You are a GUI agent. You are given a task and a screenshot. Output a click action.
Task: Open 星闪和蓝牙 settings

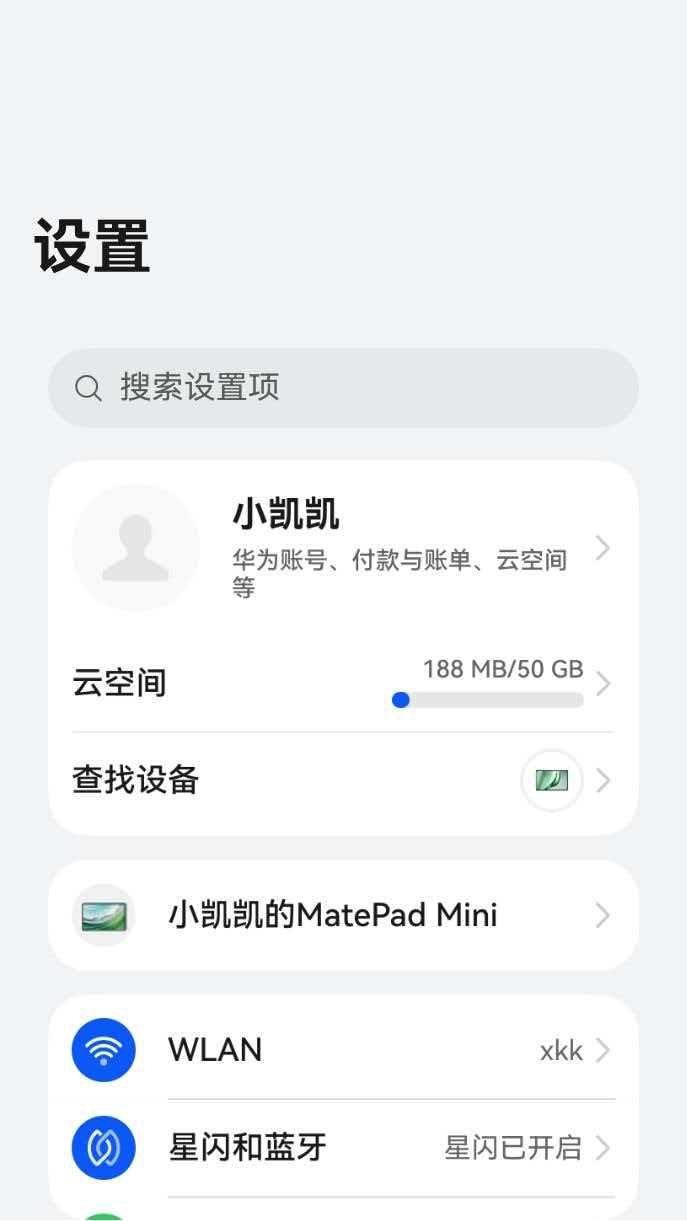click(x=343, y=1147)
